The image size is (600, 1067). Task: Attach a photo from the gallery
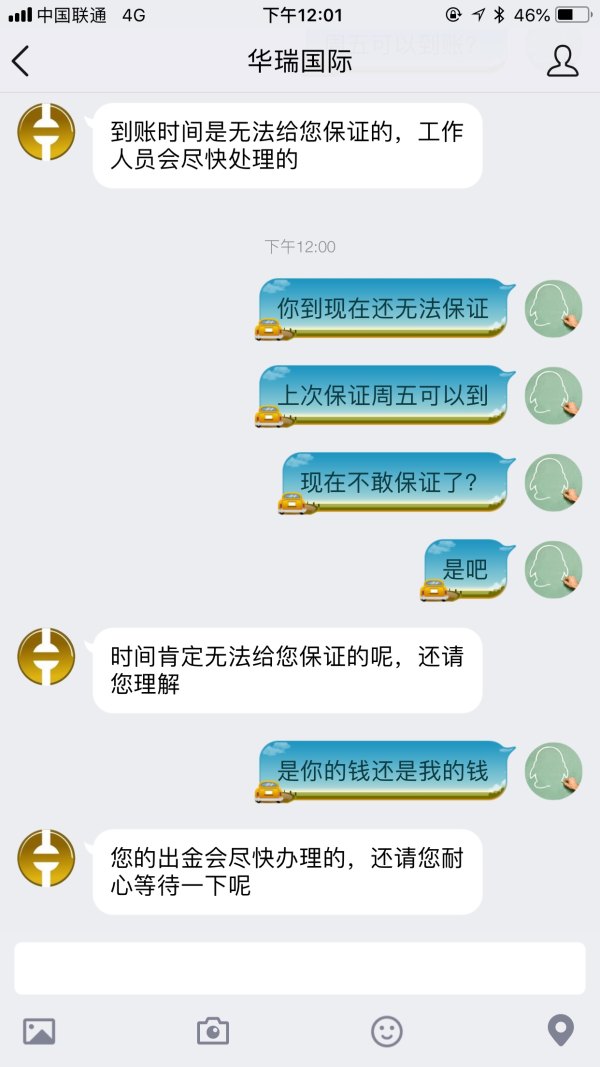(x=39, y=1031)
